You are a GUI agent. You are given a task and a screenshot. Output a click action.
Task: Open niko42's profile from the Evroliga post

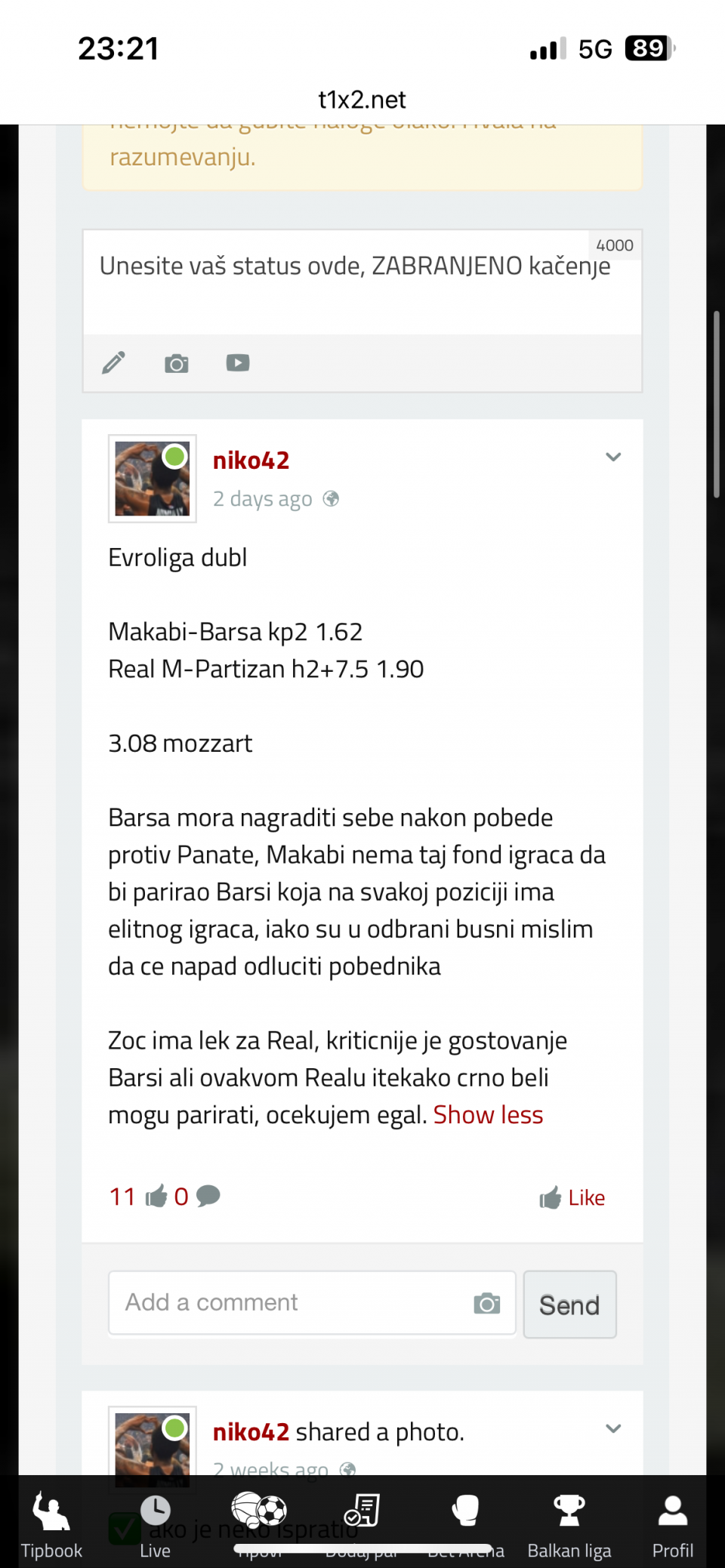(251, 461)
